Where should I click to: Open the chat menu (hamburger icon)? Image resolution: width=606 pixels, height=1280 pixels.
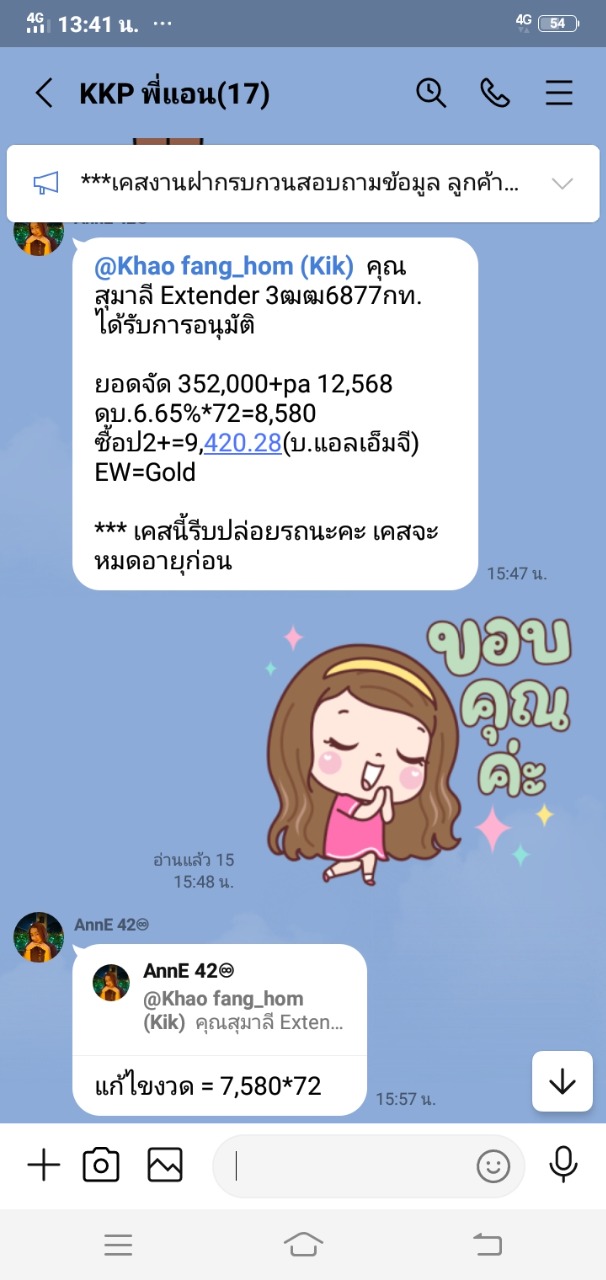[x=559, y=93]
